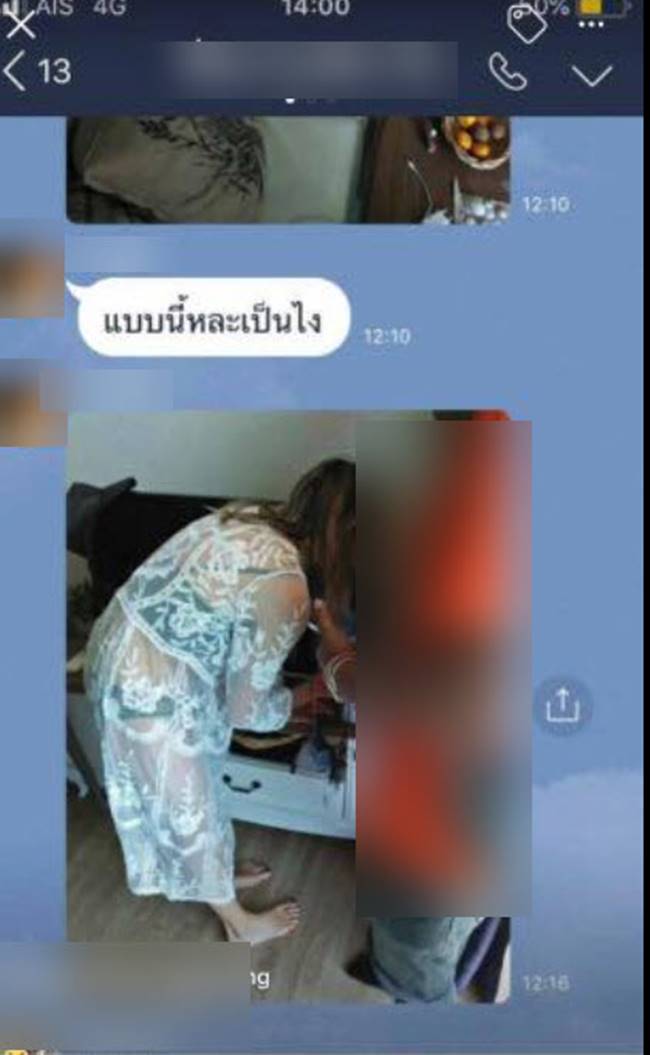Tap the tag icon in the top bar

point(526,24)
